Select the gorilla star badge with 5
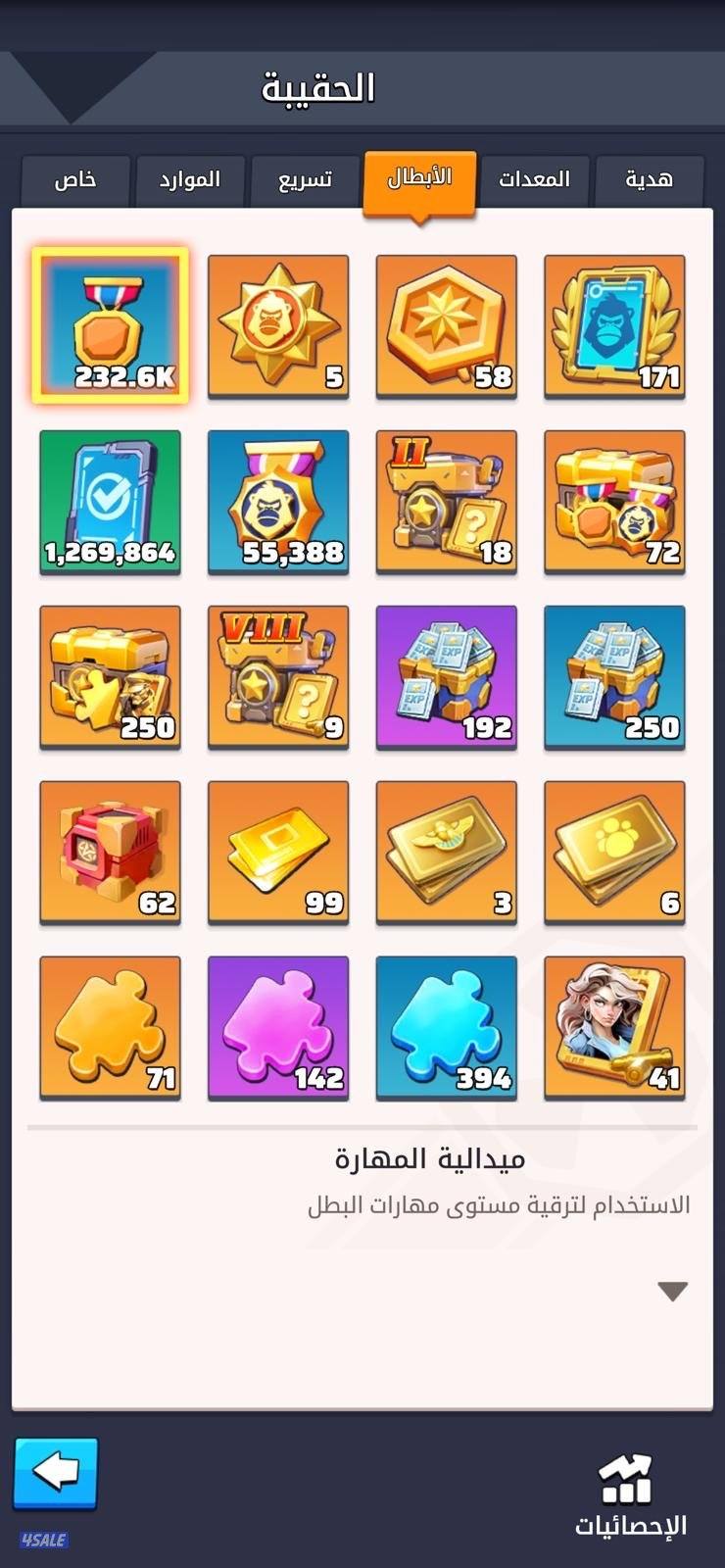This screenshot has width=725, height=1568. (278, 325)
